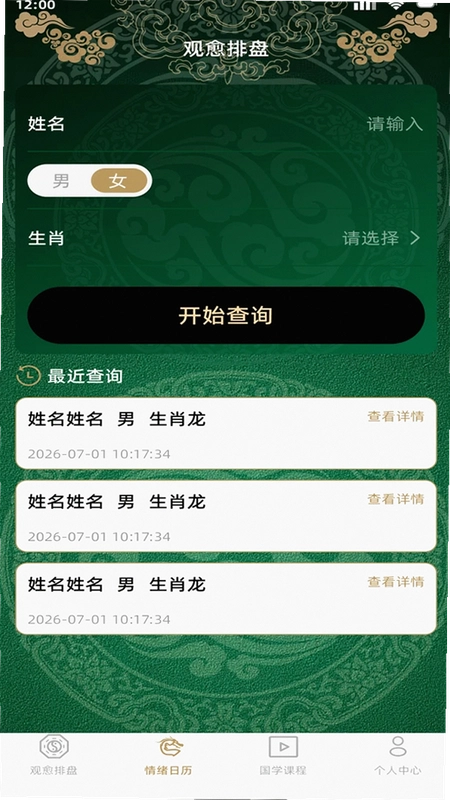This screenshot has height=800, width=450.
Task: Switch to the 观愈排盘 tab
Action: (54, 755)
